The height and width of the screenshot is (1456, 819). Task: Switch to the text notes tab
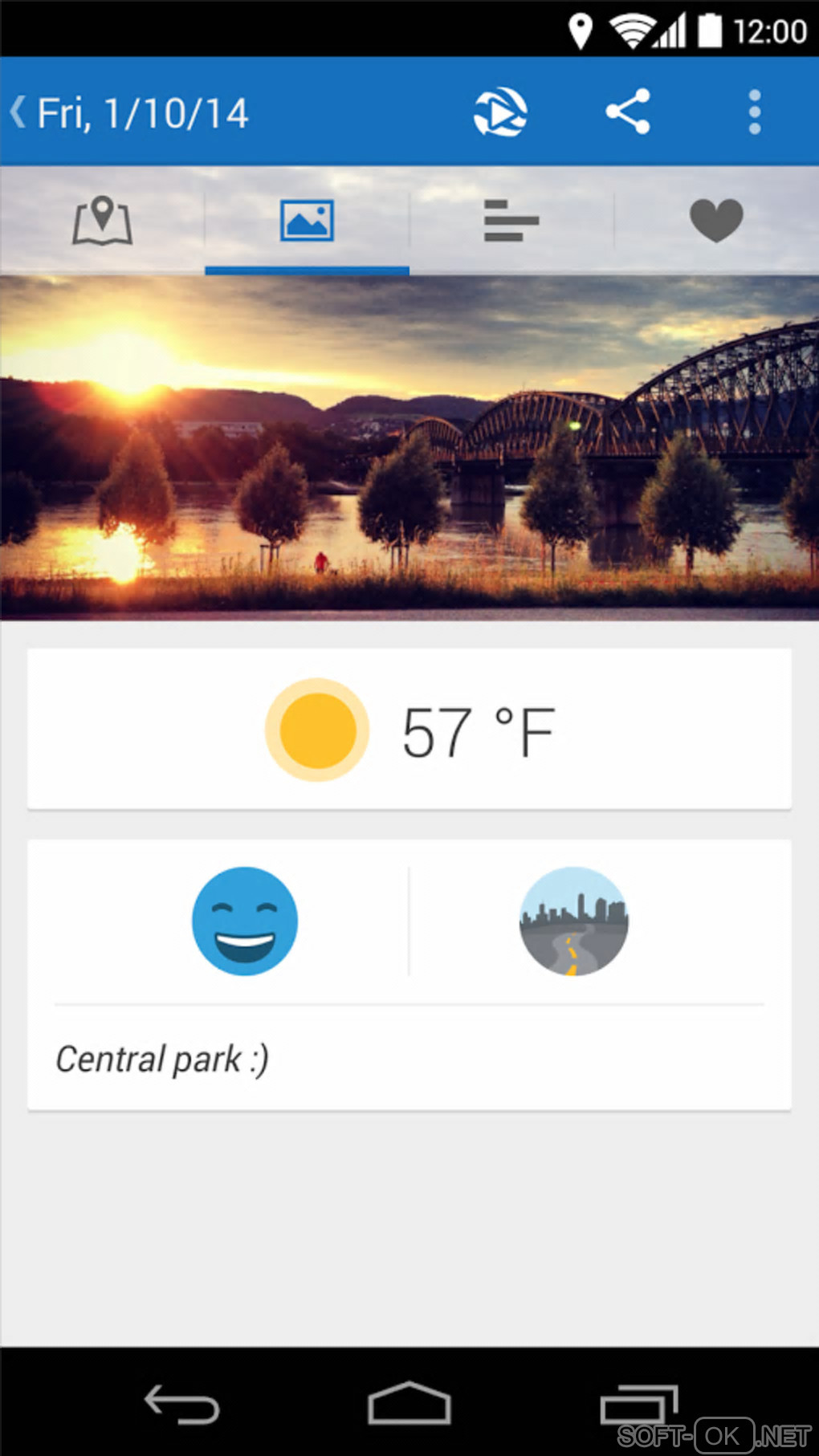point(511,221)
